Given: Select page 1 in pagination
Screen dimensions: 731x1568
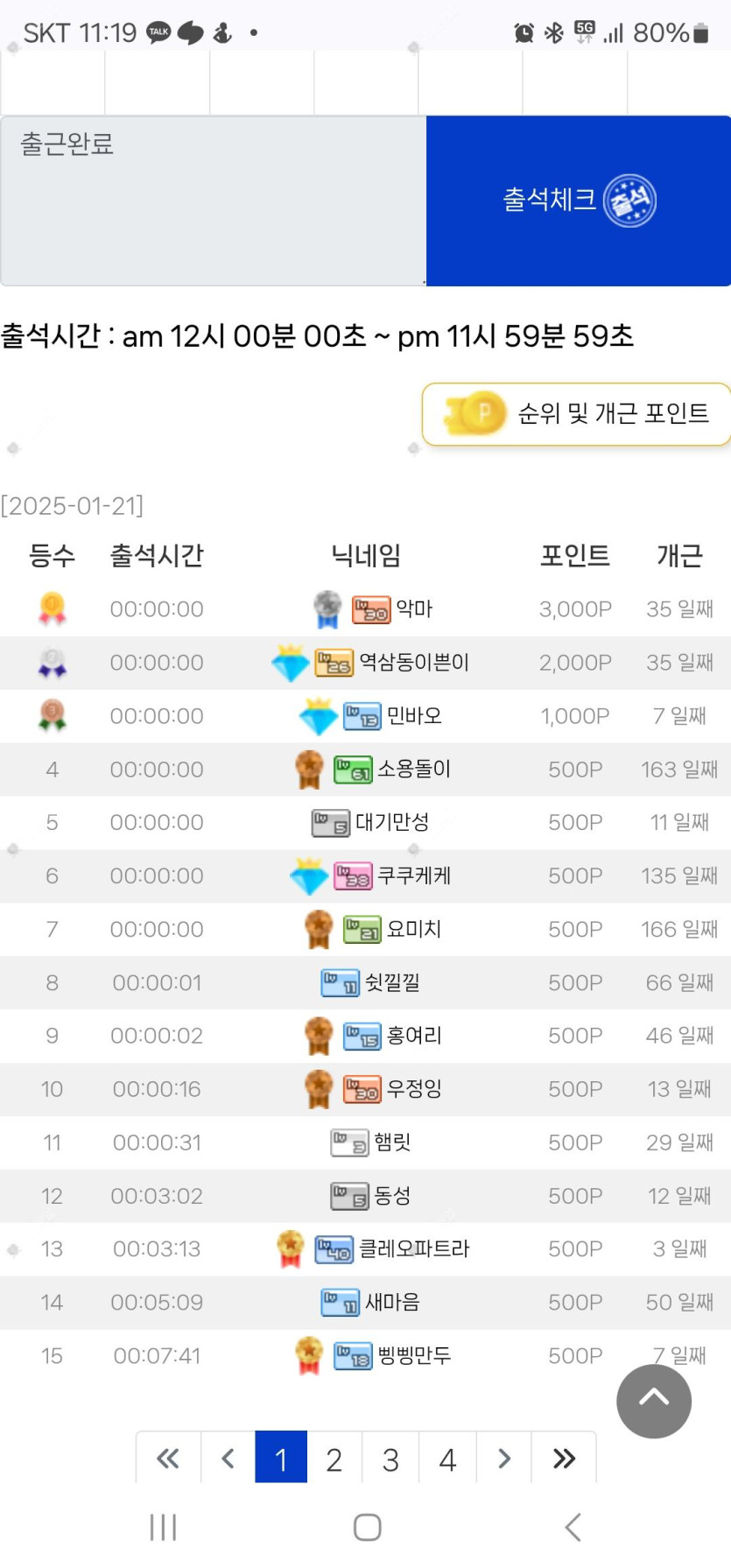Looking at the screenshot, I should [x=281, y=1459].
